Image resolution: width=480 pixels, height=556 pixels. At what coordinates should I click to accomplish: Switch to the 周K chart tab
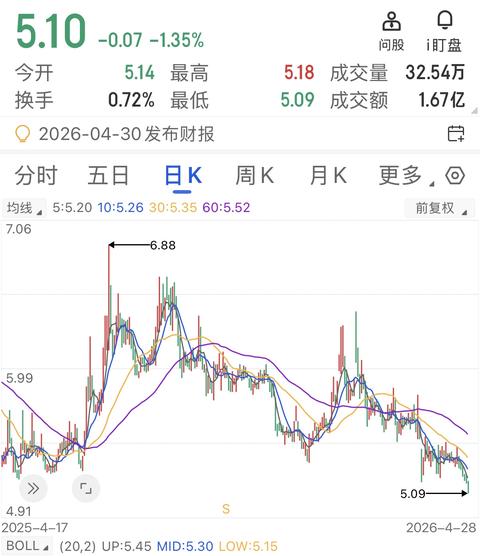pos(255,175)
